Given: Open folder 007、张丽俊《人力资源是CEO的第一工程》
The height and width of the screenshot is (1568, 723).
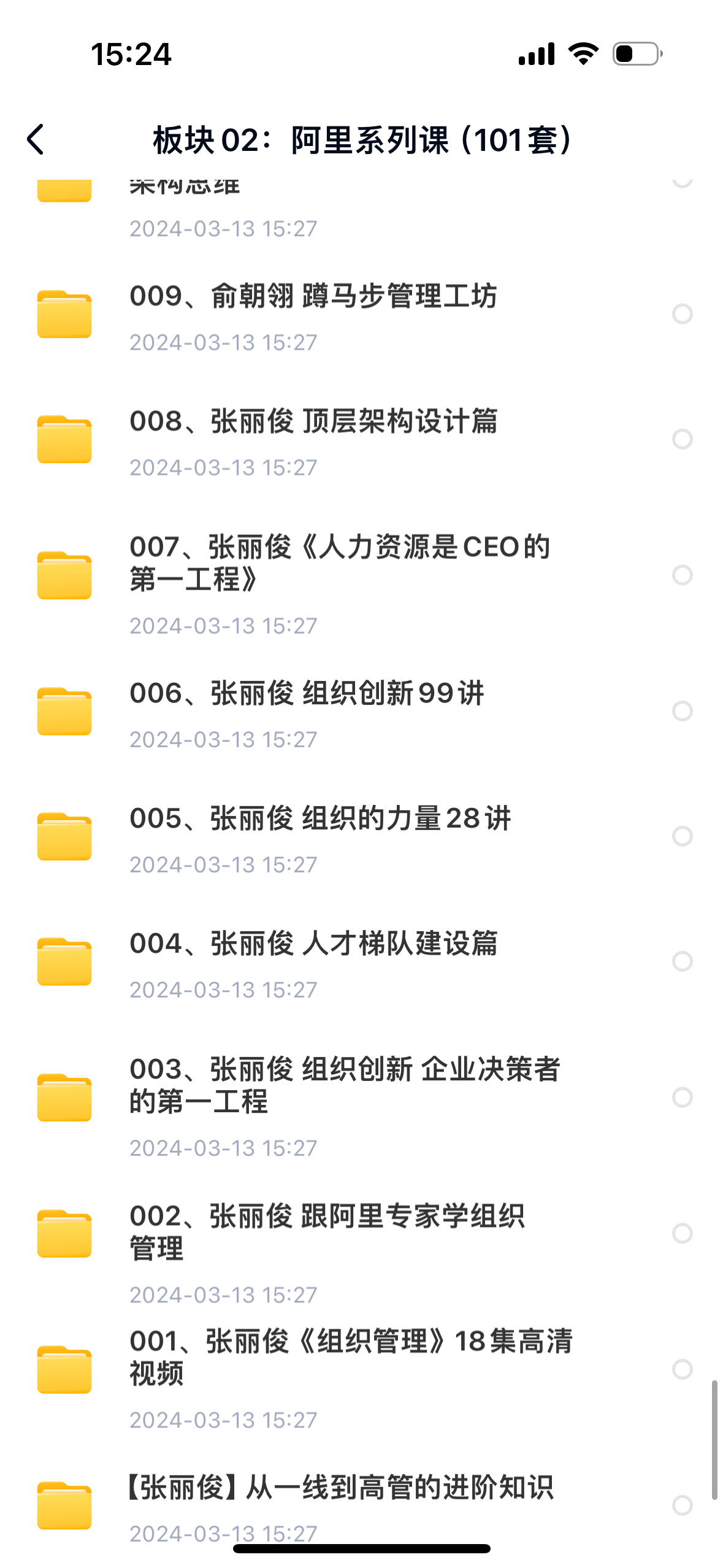Looking at the screenshot, I should tap(339, 563).
